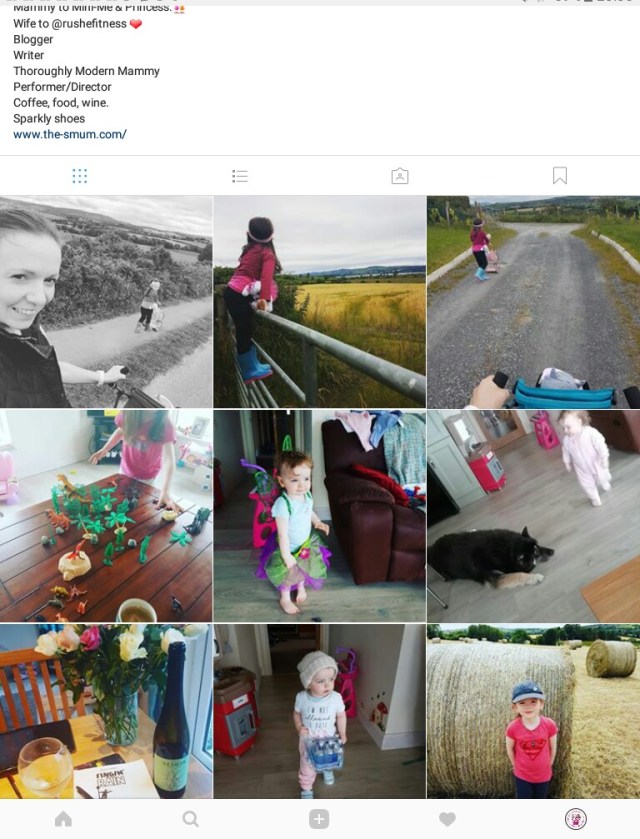Viewport: 640px width, 839px height.
Task: Switch to list view tab
Action: pos(240,176)
